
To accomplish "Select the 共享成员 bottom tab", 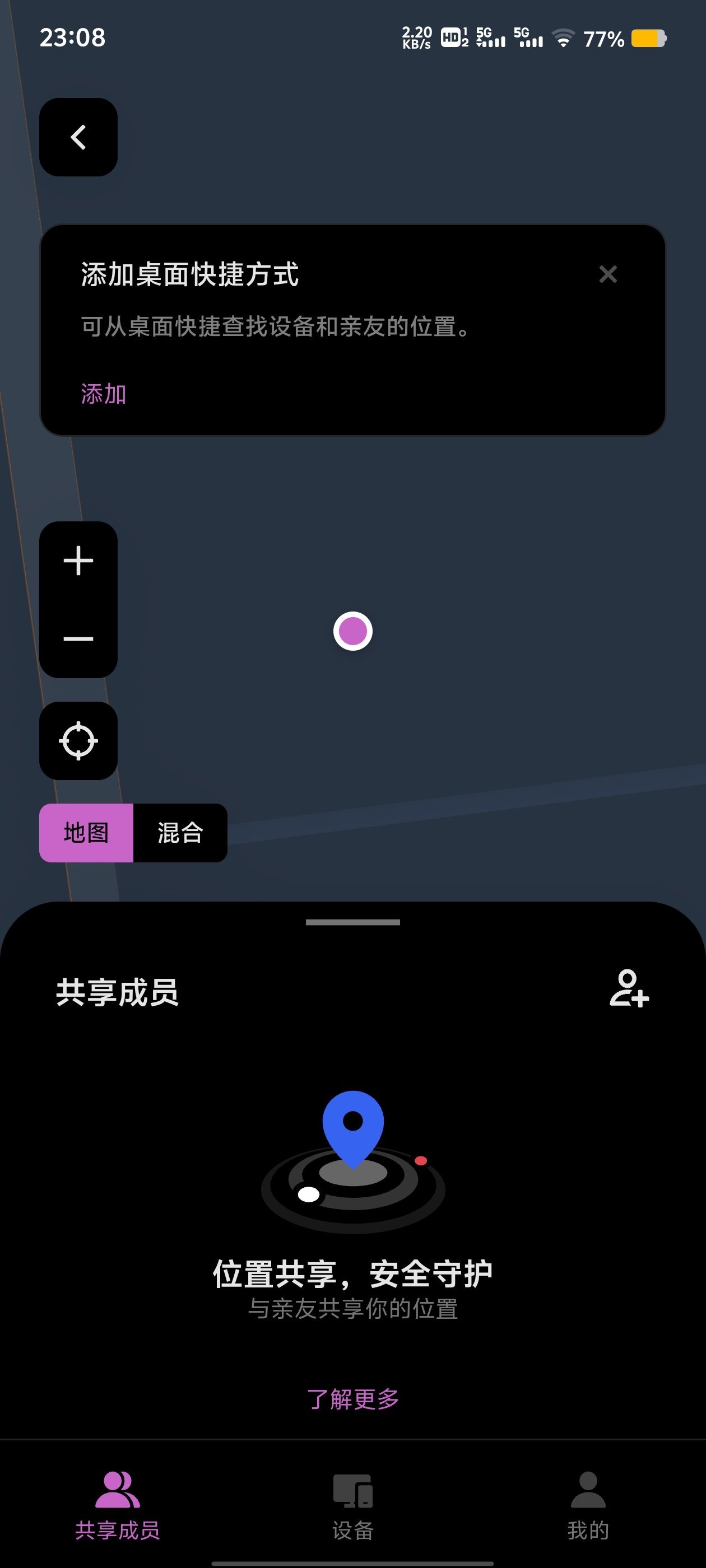I will click(x=118, y=1505).
